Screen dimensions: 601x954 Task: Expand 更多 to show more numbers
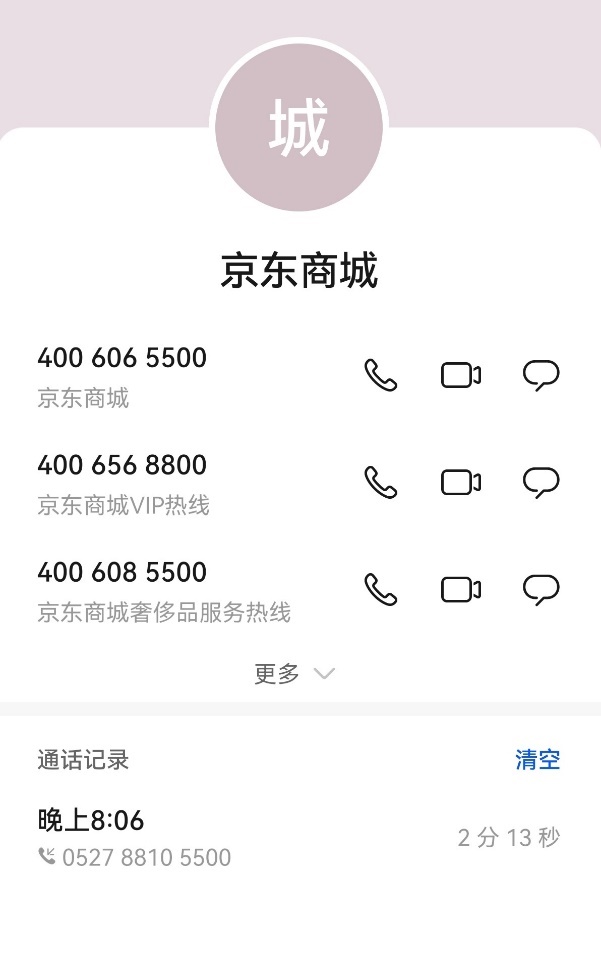click(x=294, y=674)
